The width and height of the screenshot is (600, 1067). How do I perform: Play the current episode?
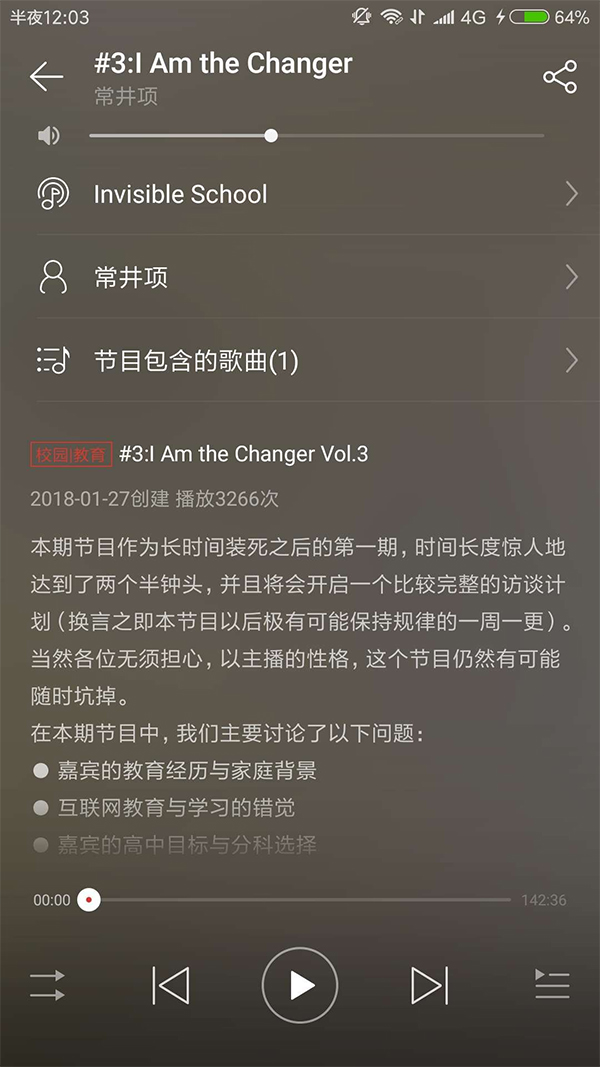[300, 985]
